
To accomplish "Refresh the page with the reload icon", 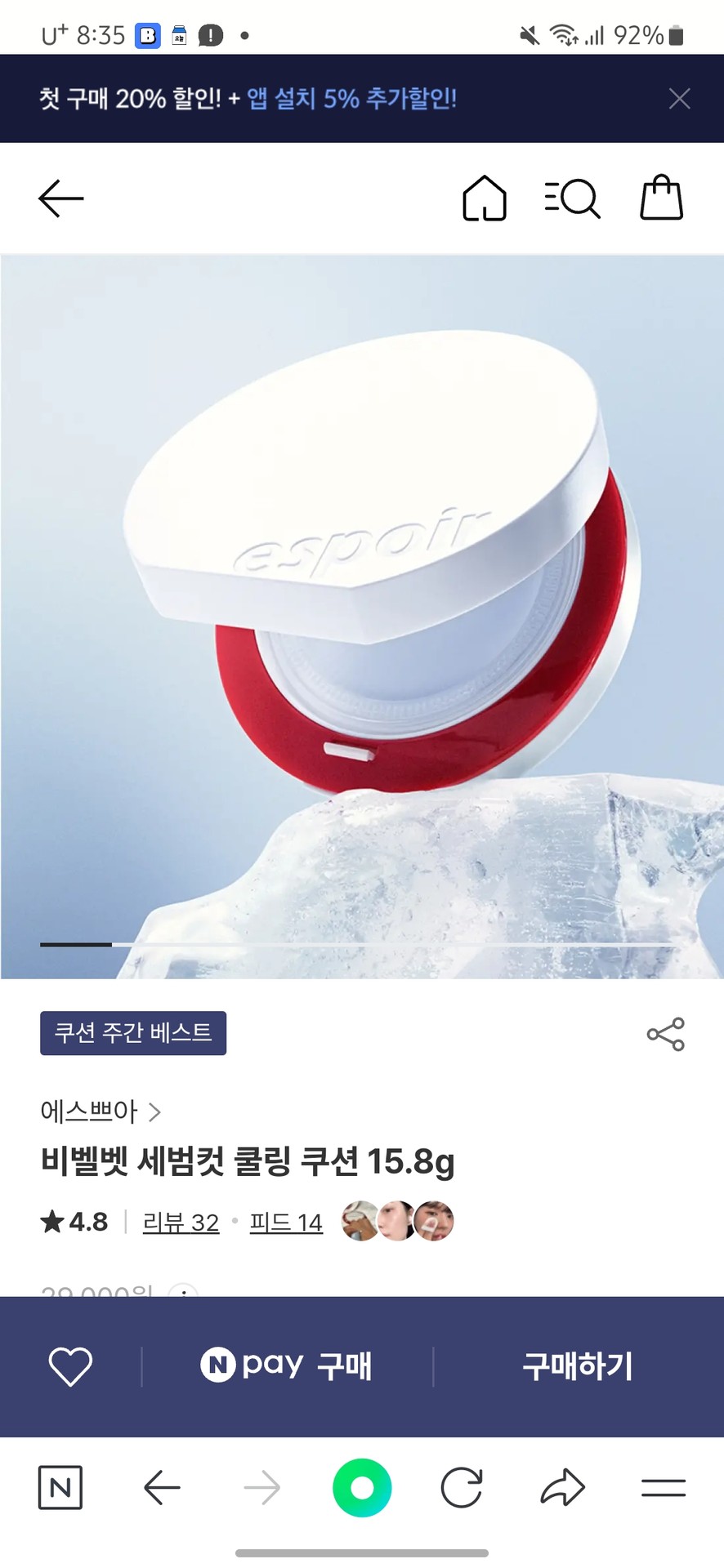I will [x=463, y=1488].
